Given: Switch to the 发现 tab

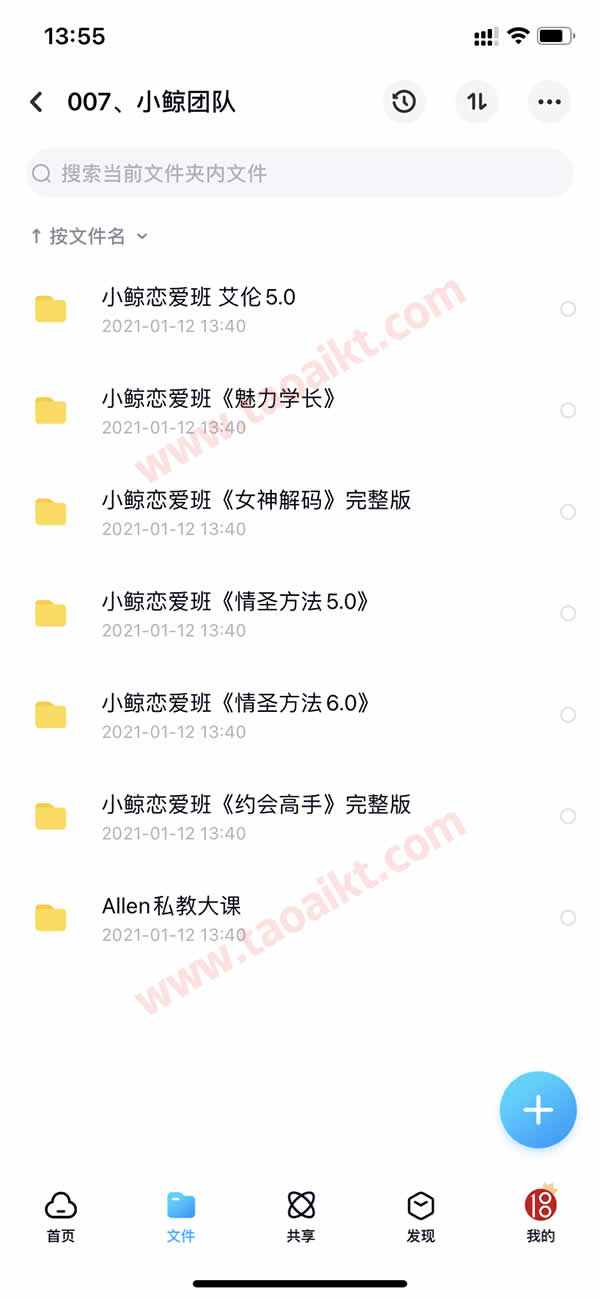Looking at the screenshot, I should click(x=421, y=1216).
